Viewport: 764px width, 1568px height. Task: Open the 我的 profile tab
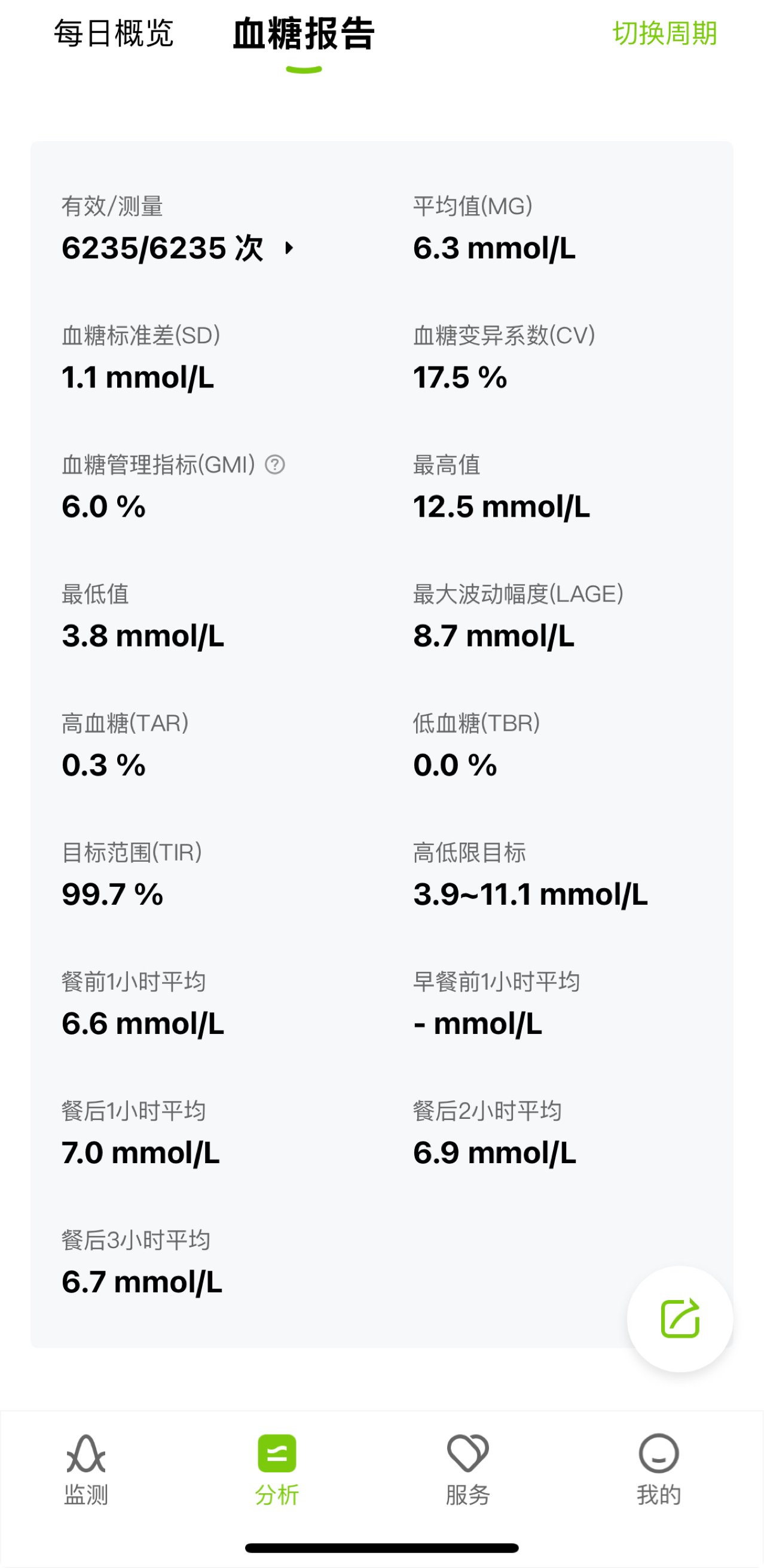(659, 1469)
